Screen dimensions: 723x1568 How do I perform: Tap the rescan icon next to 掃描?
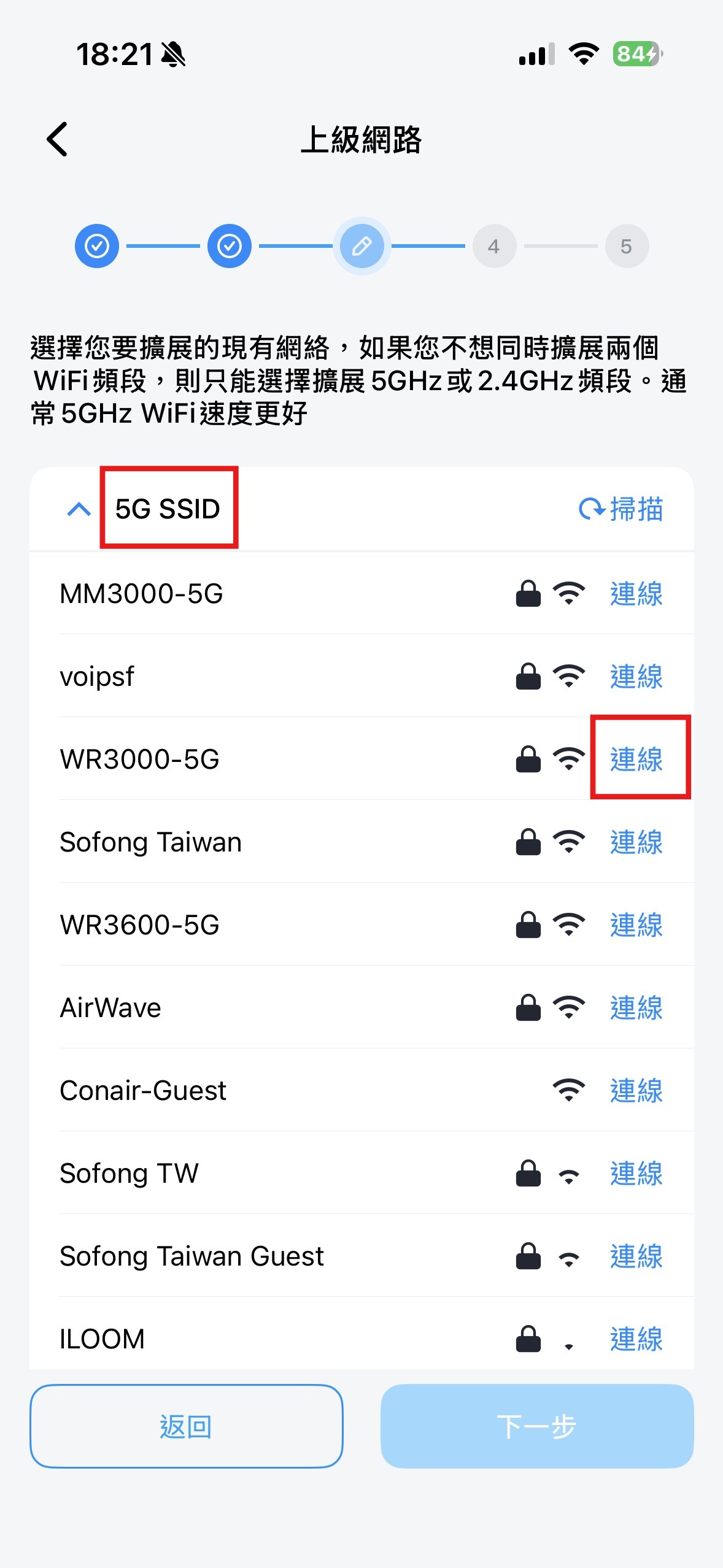[x=592, y=509]
